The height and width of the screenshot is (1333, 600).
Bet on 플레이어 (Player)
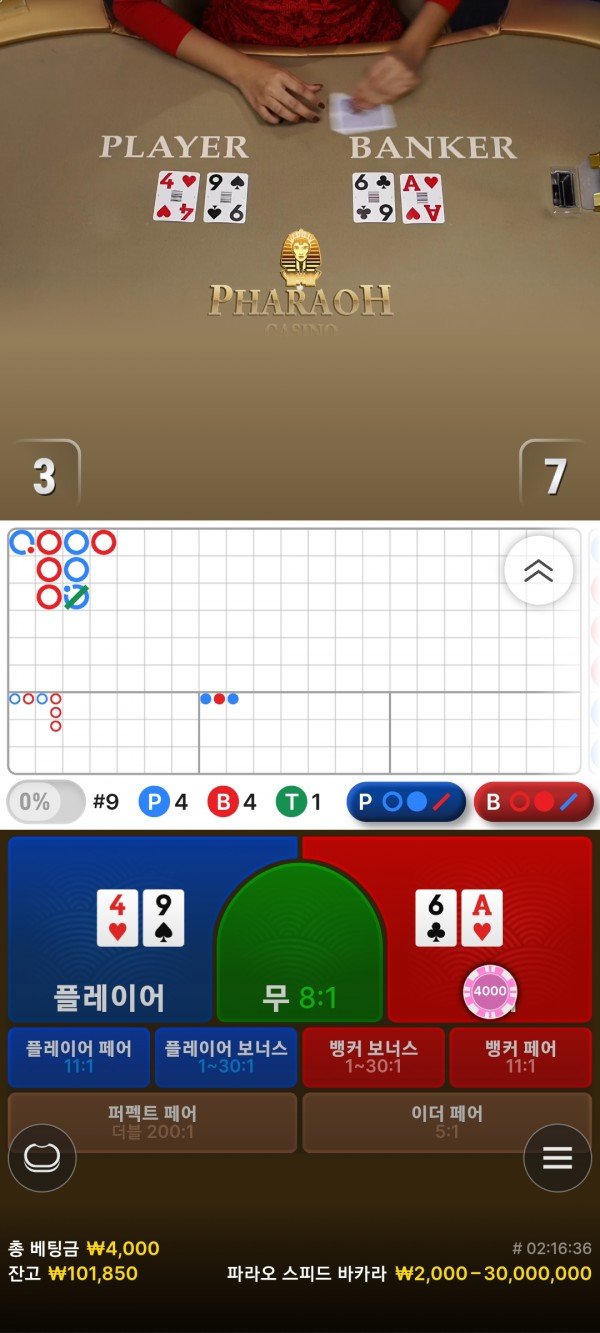coord(108,930)
